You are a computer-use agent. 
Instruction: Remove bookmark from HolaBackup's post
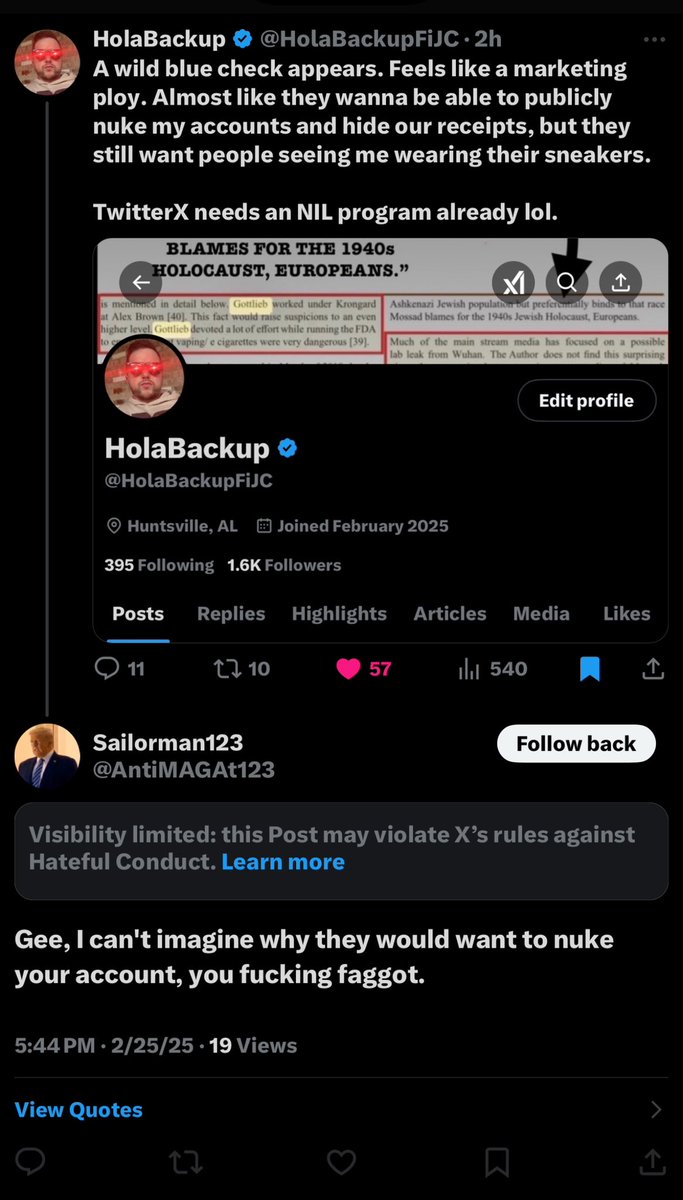pos(590,669)
